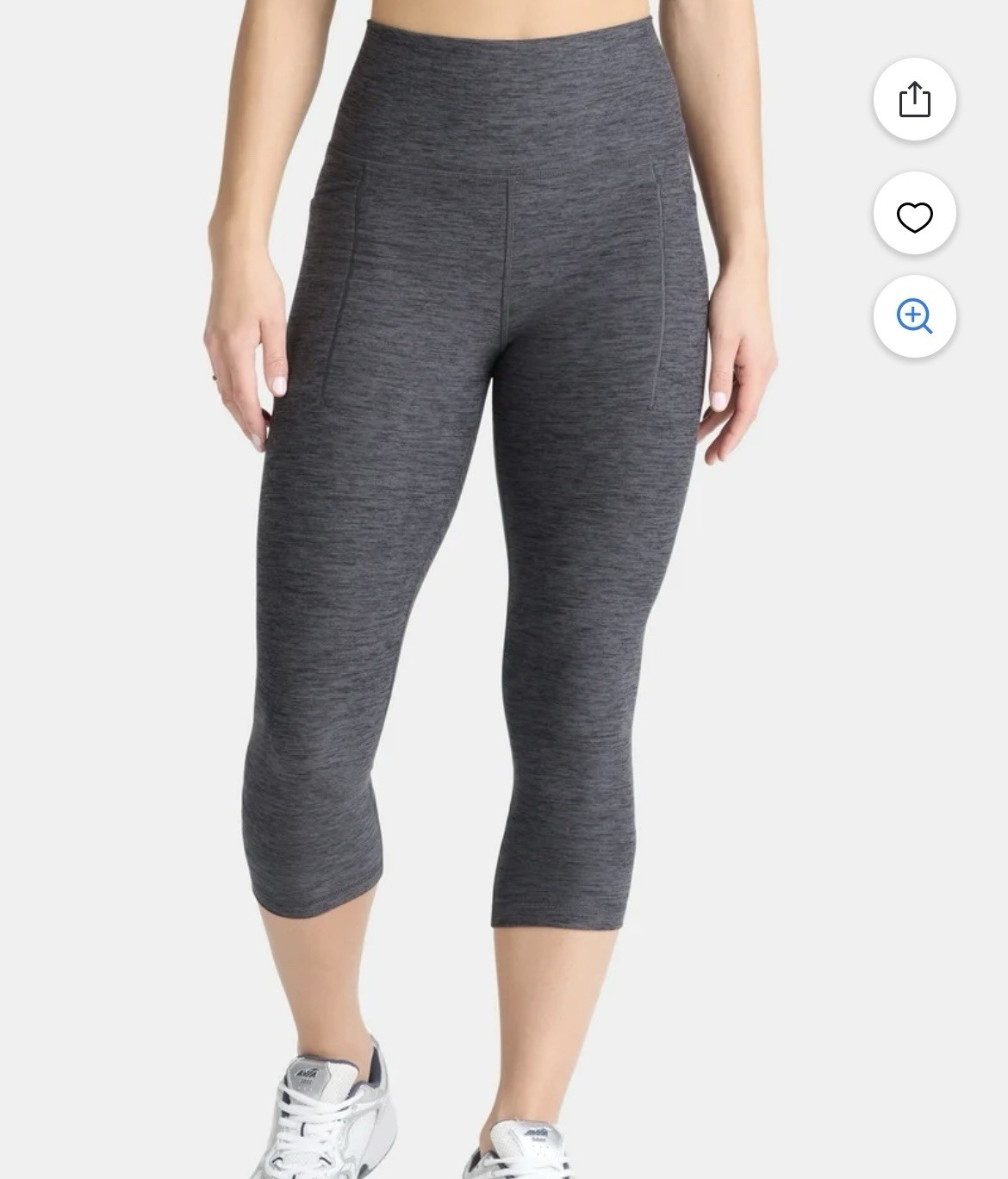Viewport: 1008px width, 1179px height.
Task: Share this leggings product
Action: point(914,99)
